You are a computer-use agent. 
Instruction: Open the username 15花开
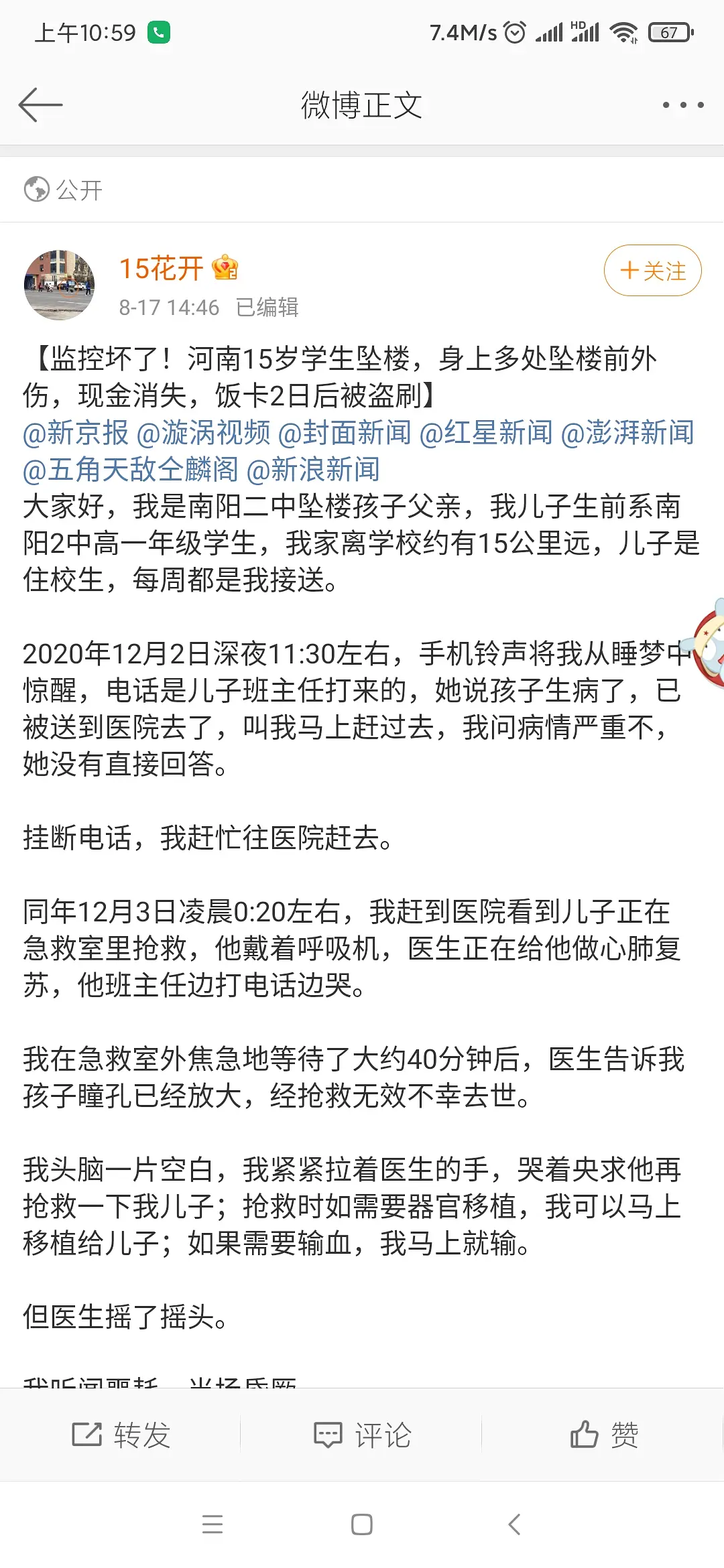coord(161,269)
